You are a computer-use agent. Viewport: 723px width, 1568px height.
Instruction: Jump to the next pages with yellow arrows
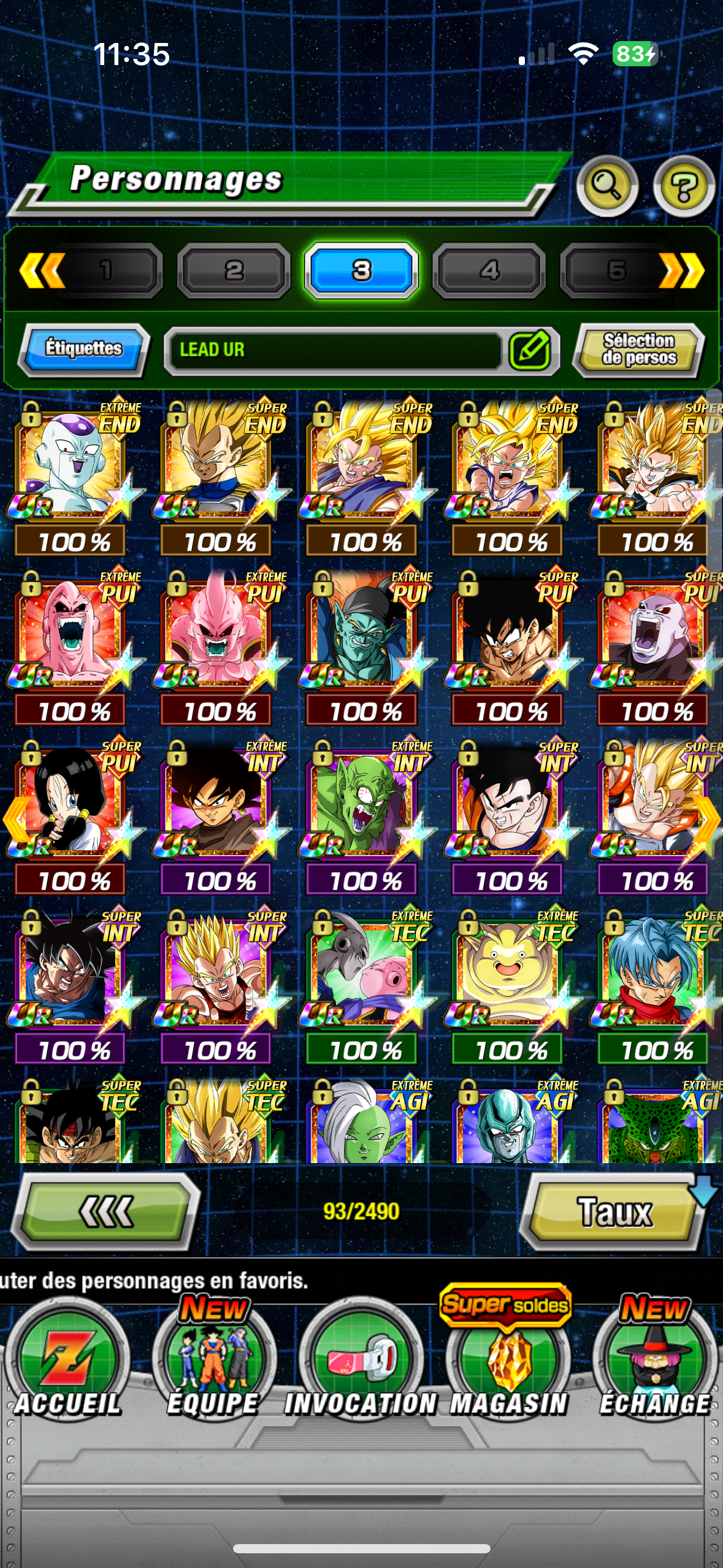click(682, 271)
